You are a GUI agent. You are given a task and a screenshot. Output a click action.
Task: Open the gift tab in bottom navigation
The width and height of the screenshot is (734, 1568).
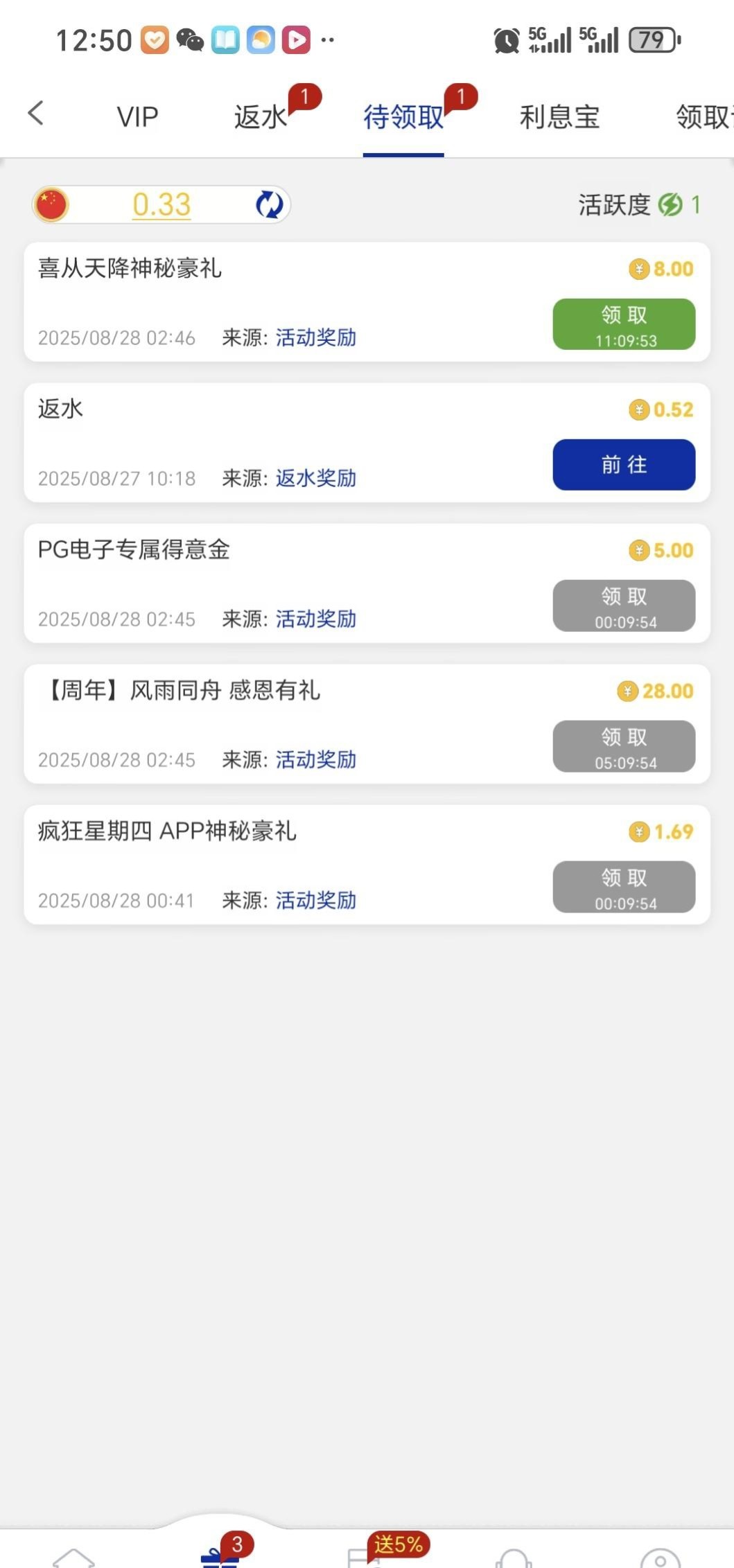pos(220,1556)
